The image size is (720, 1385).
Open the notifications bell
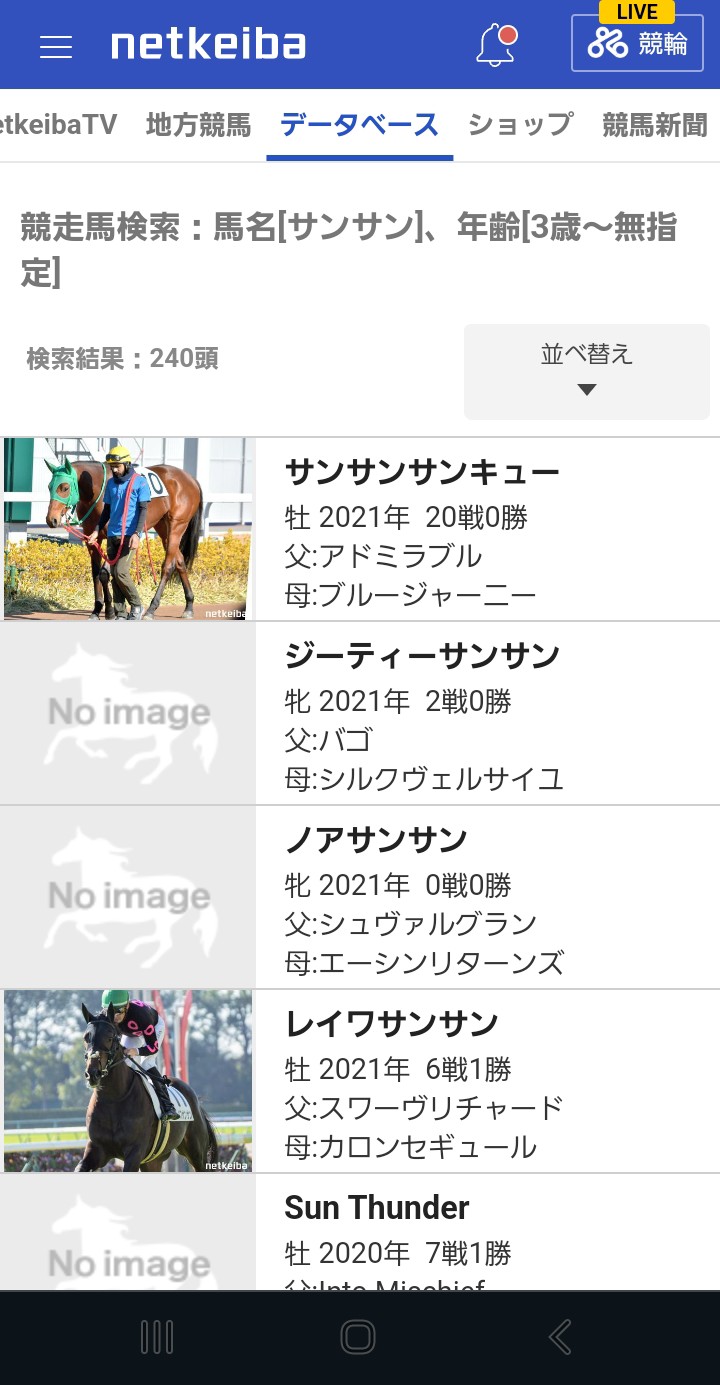click(496, 45)
